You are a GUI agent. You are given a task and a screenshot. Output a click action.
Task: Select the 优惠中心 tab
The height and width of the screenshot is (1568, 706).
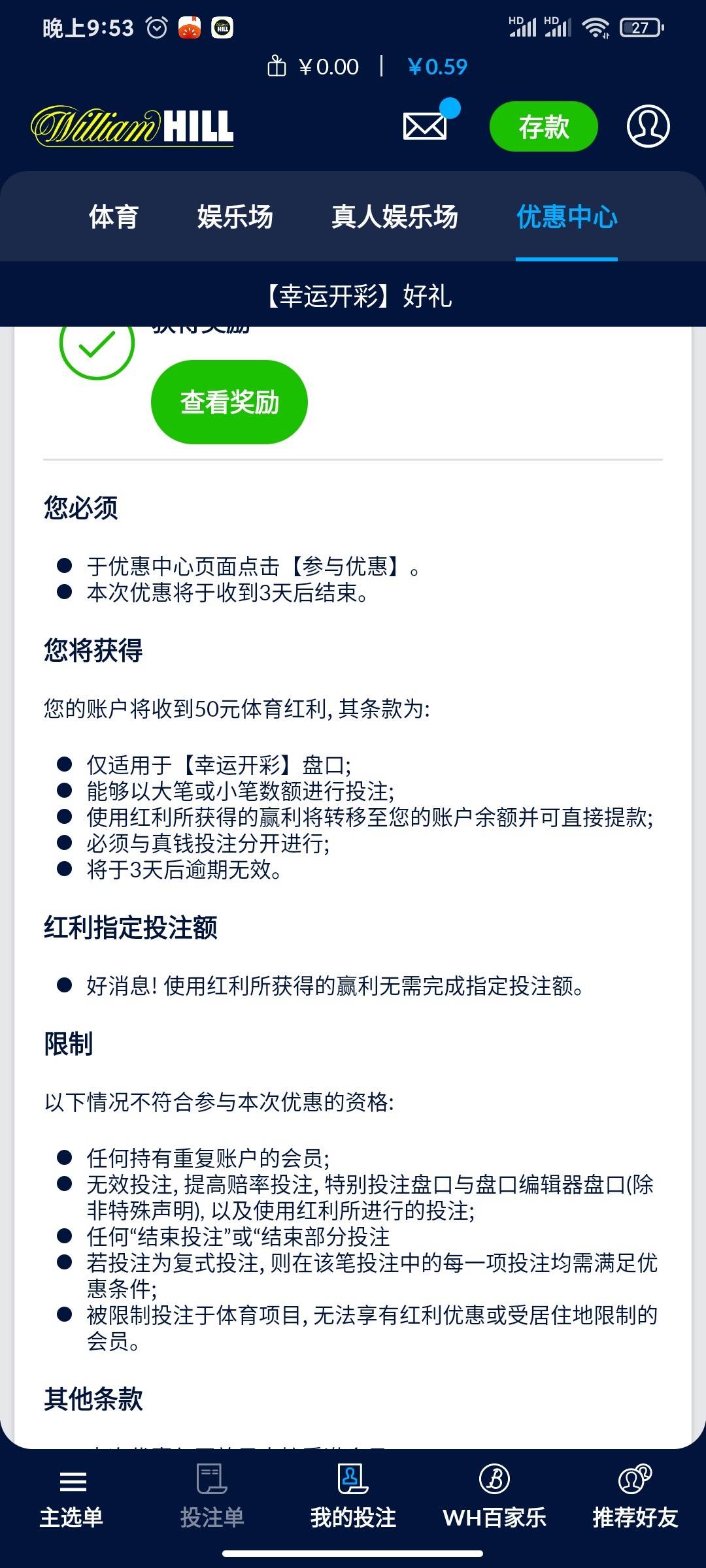coord(566,217)
